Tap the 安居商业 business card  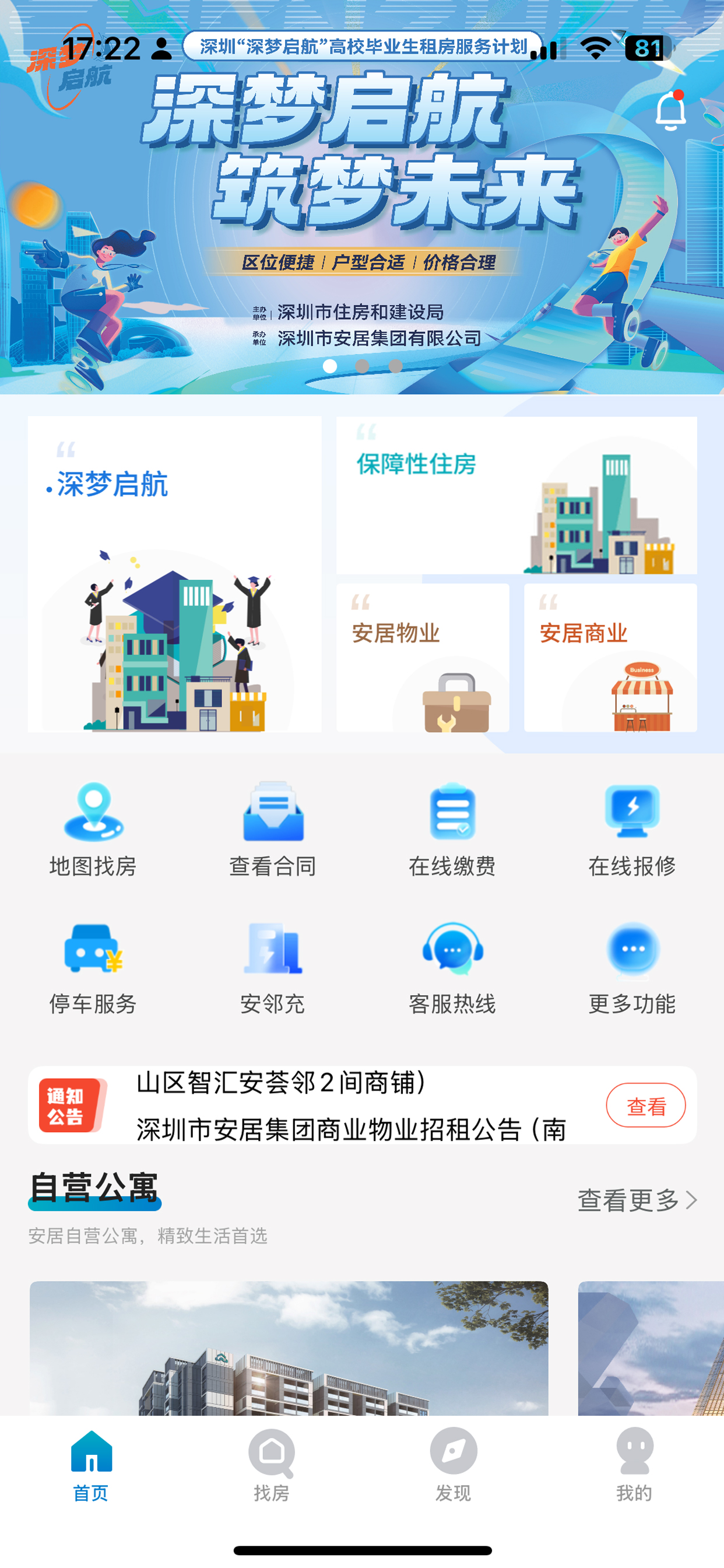pos(609,657)
